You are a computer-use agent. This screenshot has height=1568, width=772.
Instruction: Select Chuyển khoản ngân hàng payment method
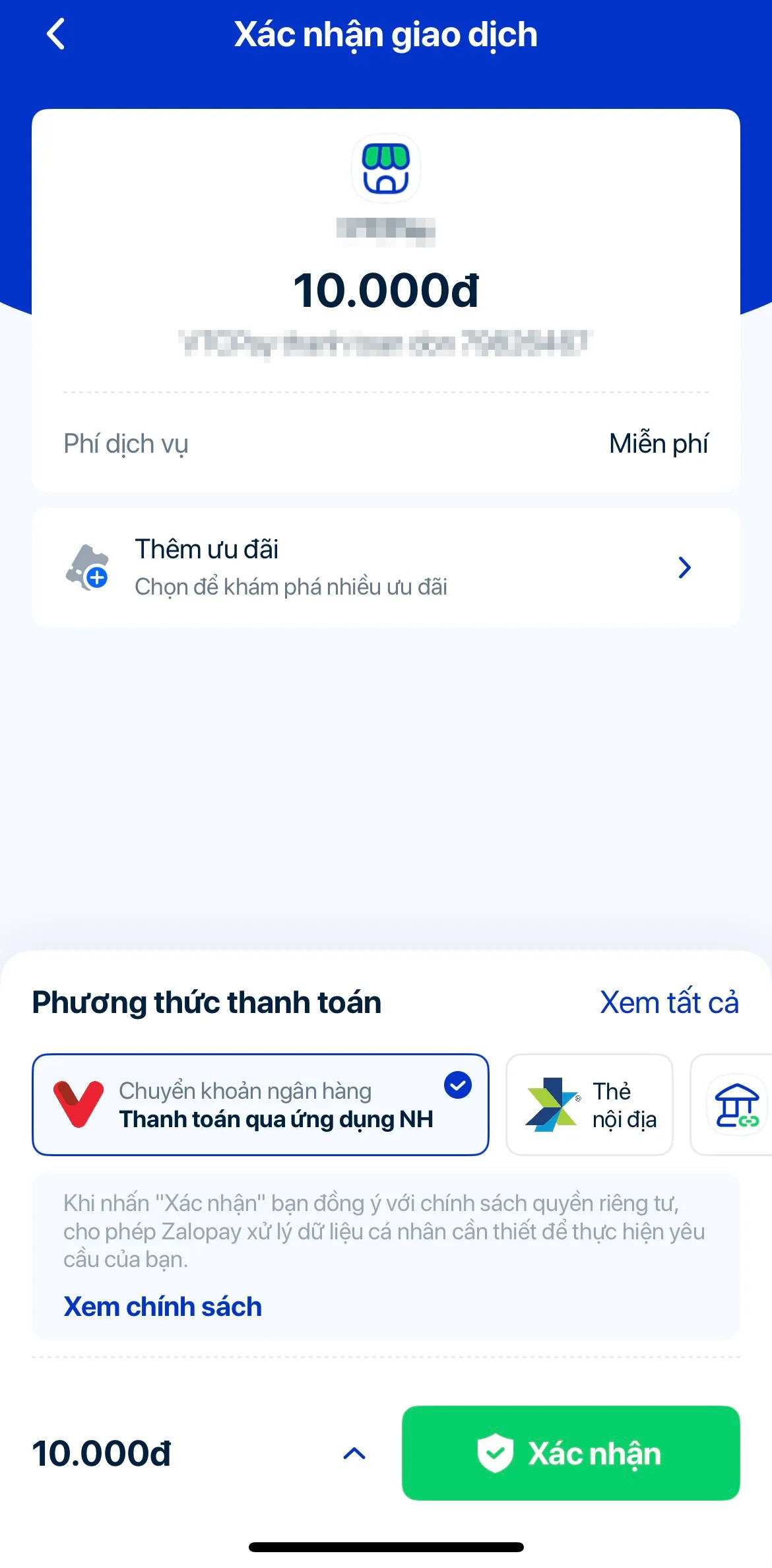(x=260, y=1105)
